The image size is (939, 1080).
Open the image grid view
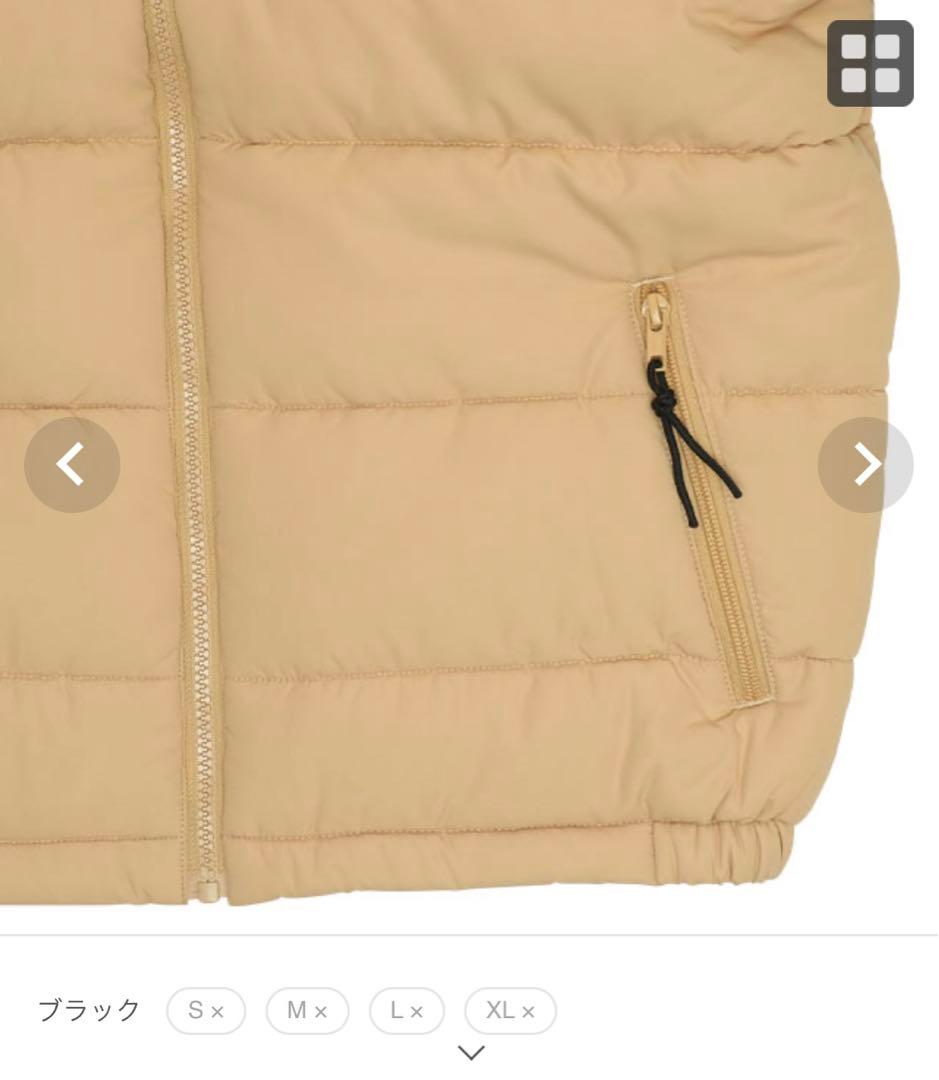[870, 63]
